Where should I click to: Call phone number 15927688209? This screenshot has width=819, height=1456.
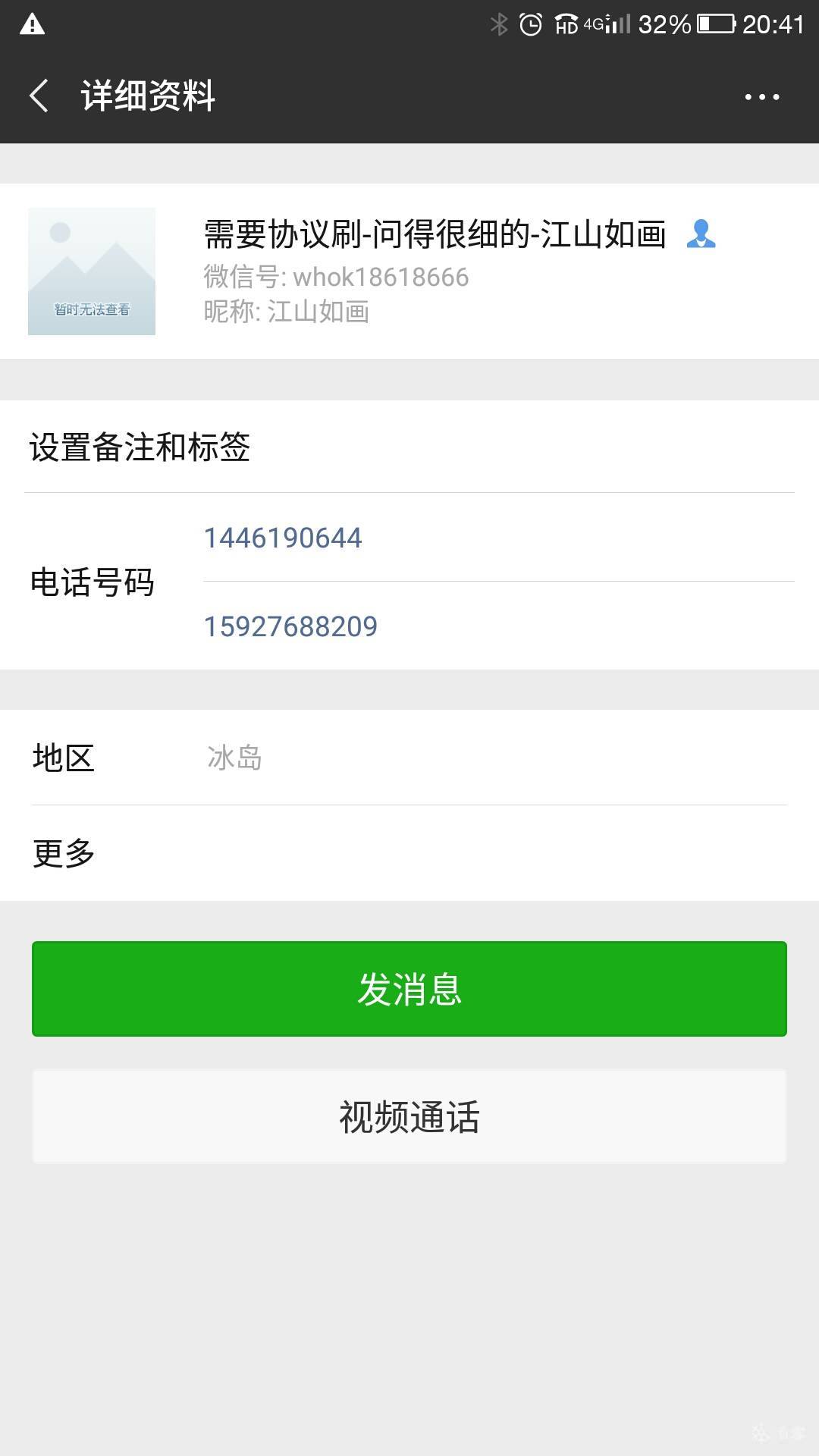[290, 626]
